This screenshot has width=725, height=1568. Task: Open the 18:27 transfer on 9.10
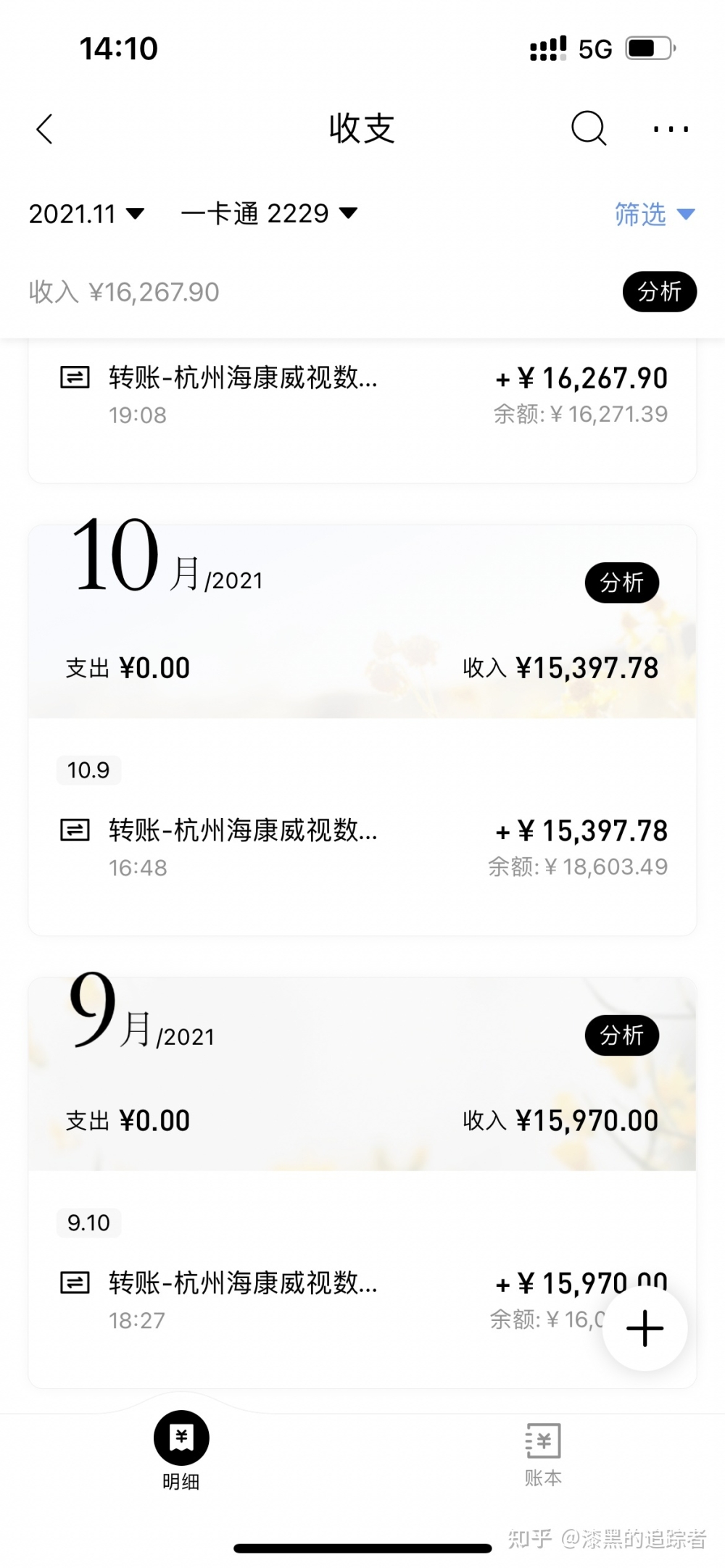(x=326, y=1300)
